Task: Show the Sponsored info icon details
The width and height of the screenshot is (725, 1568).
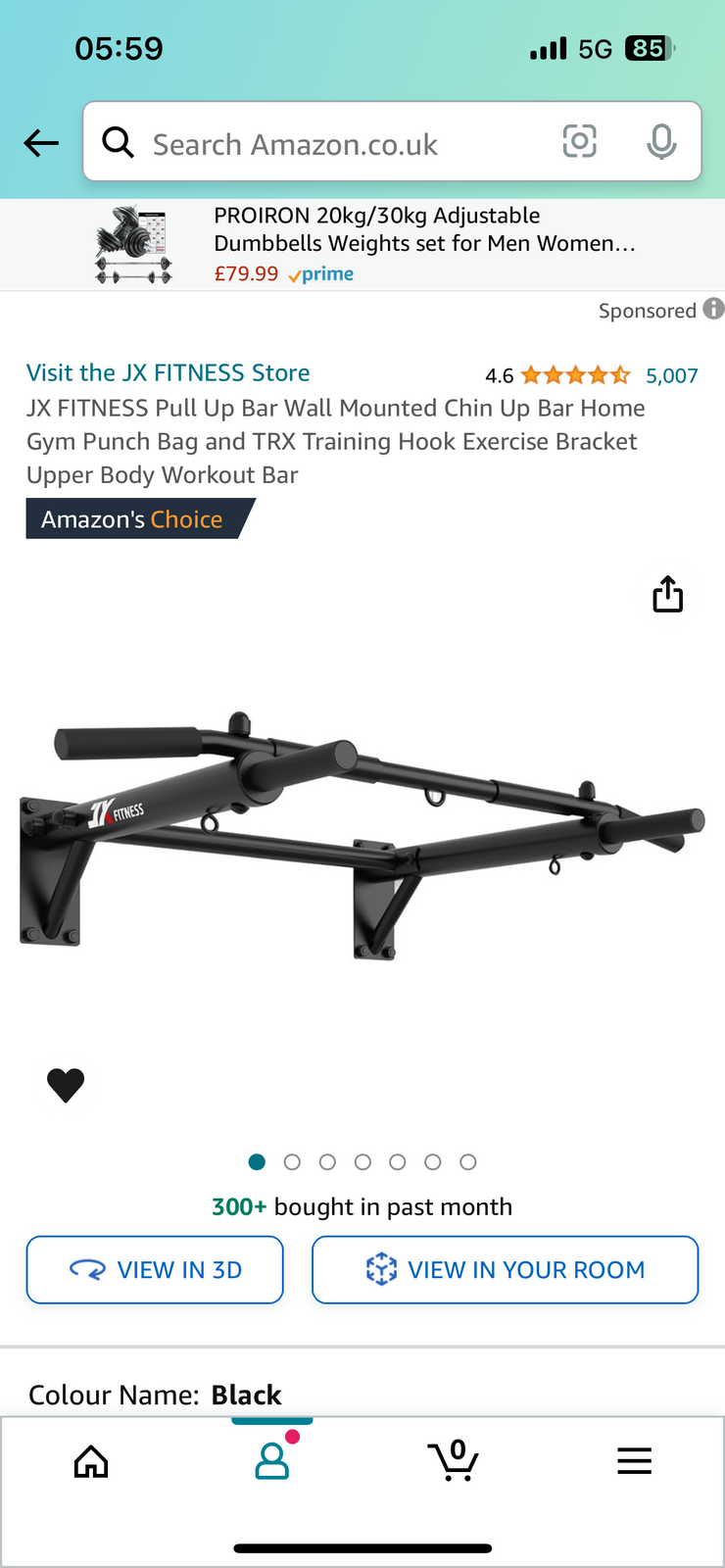Action: coord(713,309)
